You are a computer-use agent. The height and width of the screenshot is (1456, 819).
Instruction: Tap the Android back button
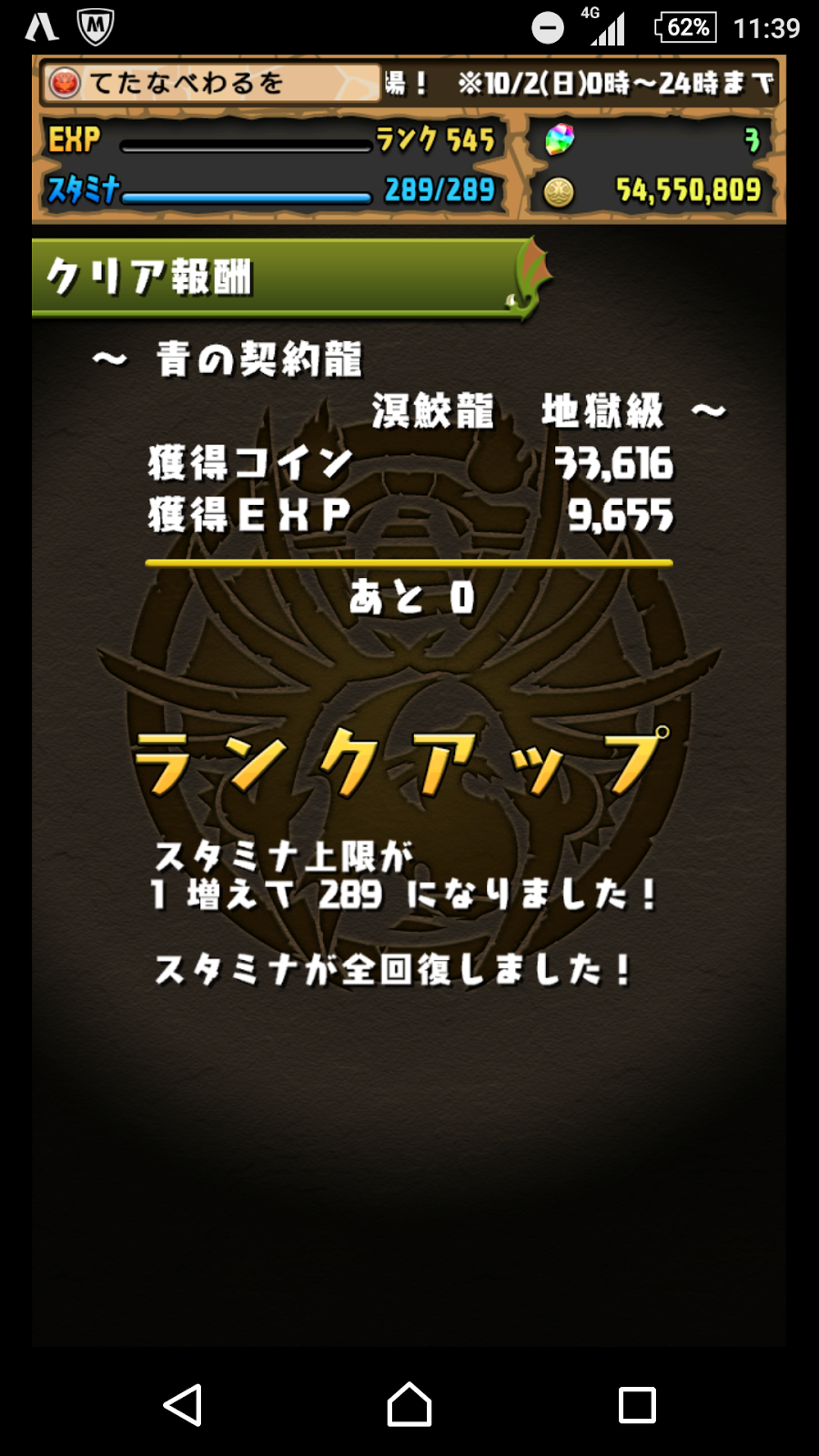tap(182, 1404)
